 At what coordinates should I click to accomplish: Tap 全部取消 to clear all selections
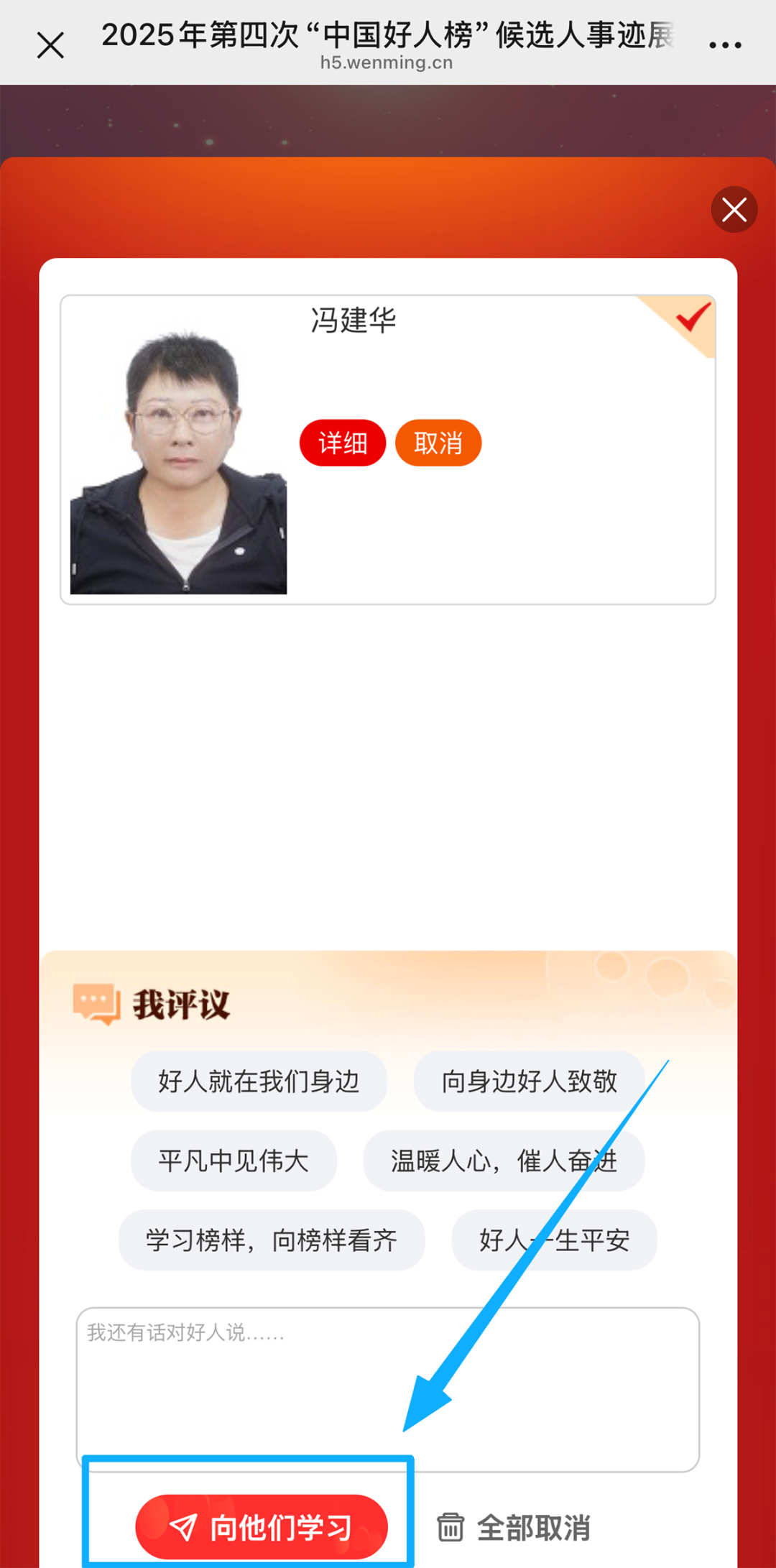514,1528
